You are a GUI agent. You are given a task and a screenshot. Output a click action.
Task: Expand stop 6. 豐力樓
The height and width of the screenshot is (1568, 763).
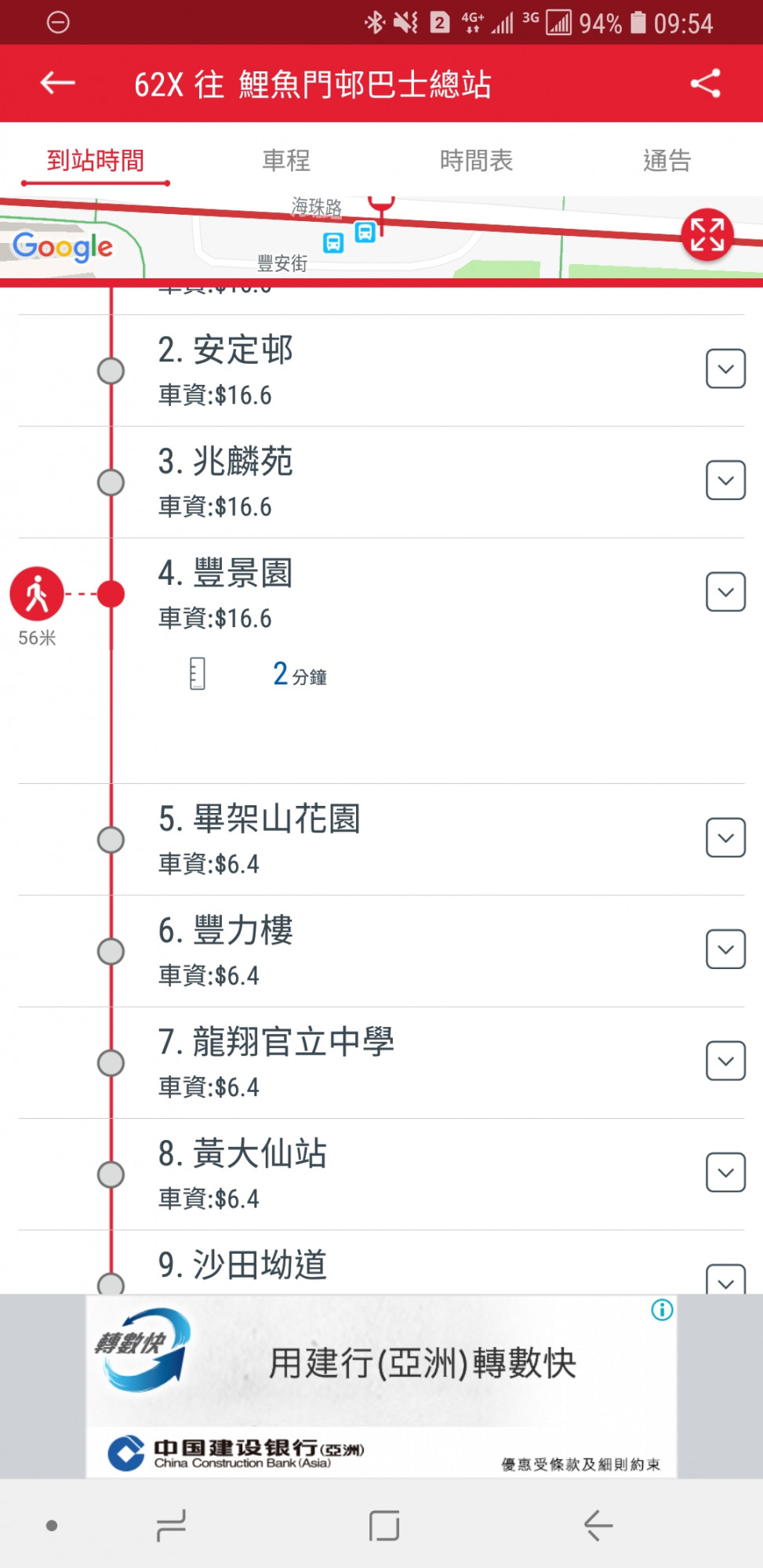(725, 949)
